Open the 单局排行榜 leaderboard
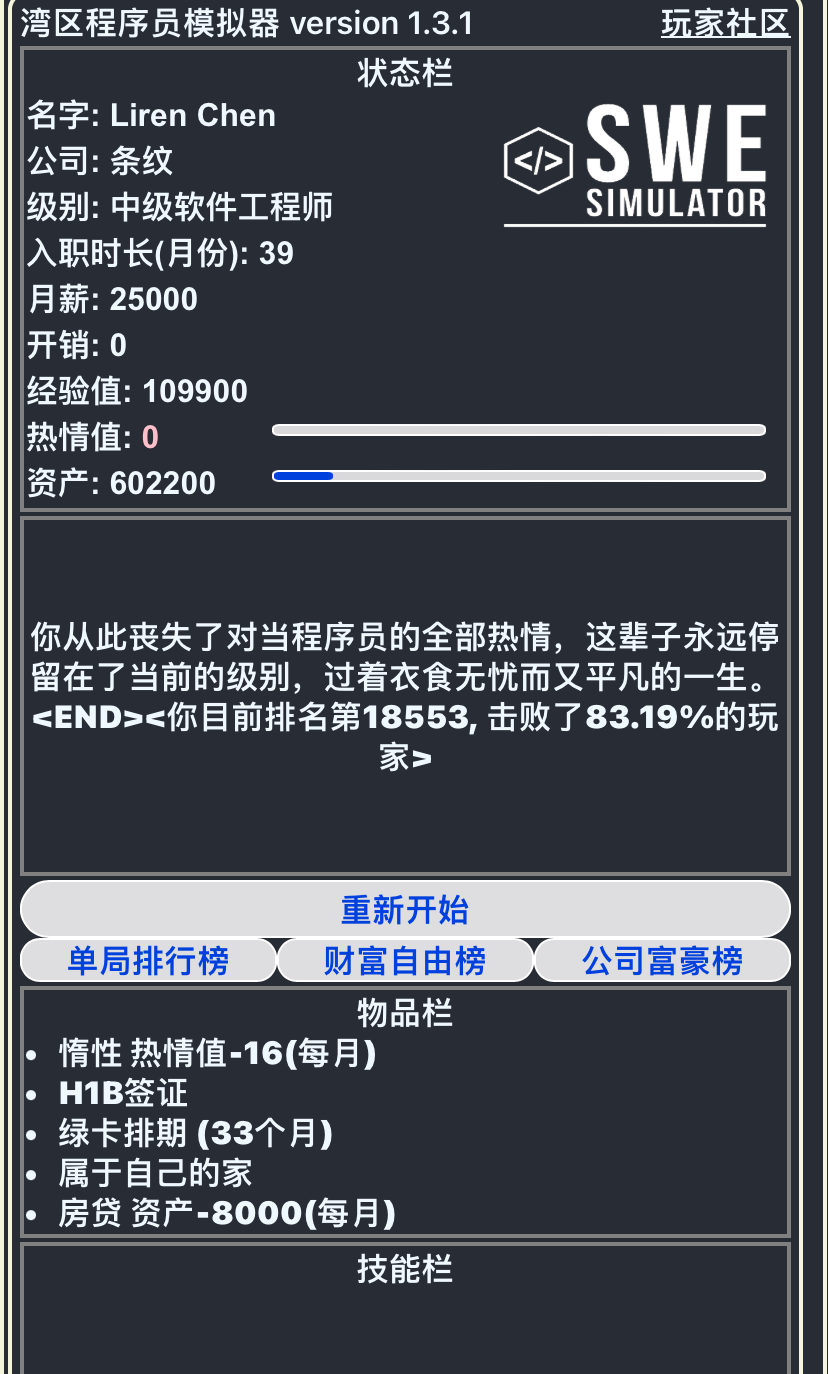828x1374 pixels. 148,960
